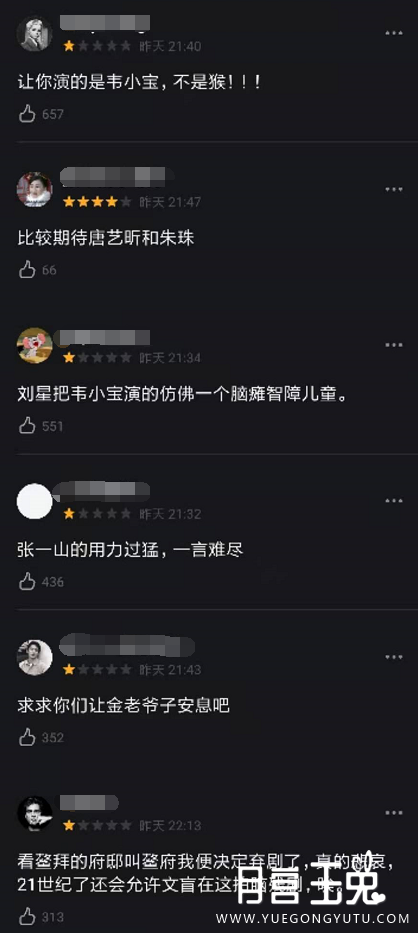
Task: Open avatar of the 21:47 four-star reviewer
Action: [35, 190]
